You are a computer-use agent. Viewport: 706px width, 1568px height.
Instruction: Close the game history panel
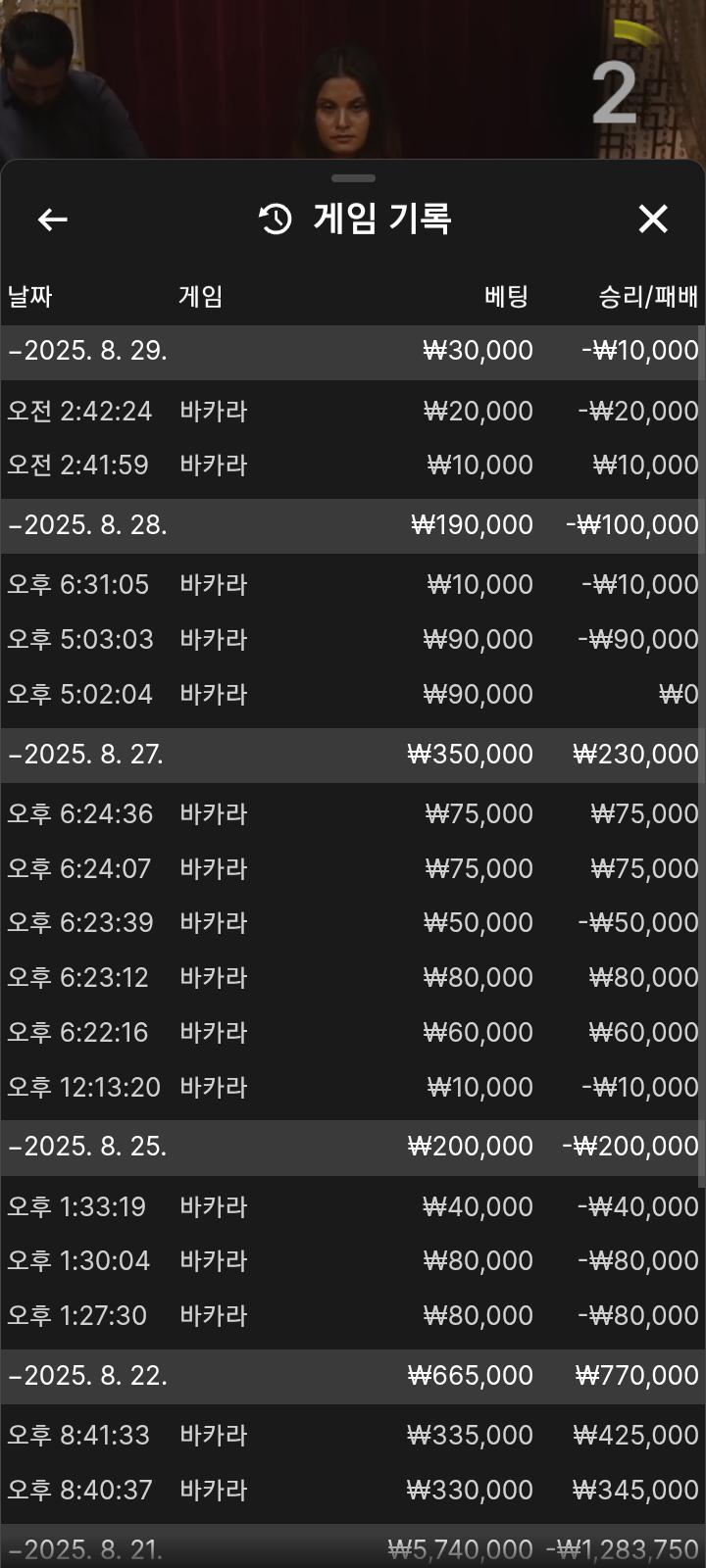point(653,220)
